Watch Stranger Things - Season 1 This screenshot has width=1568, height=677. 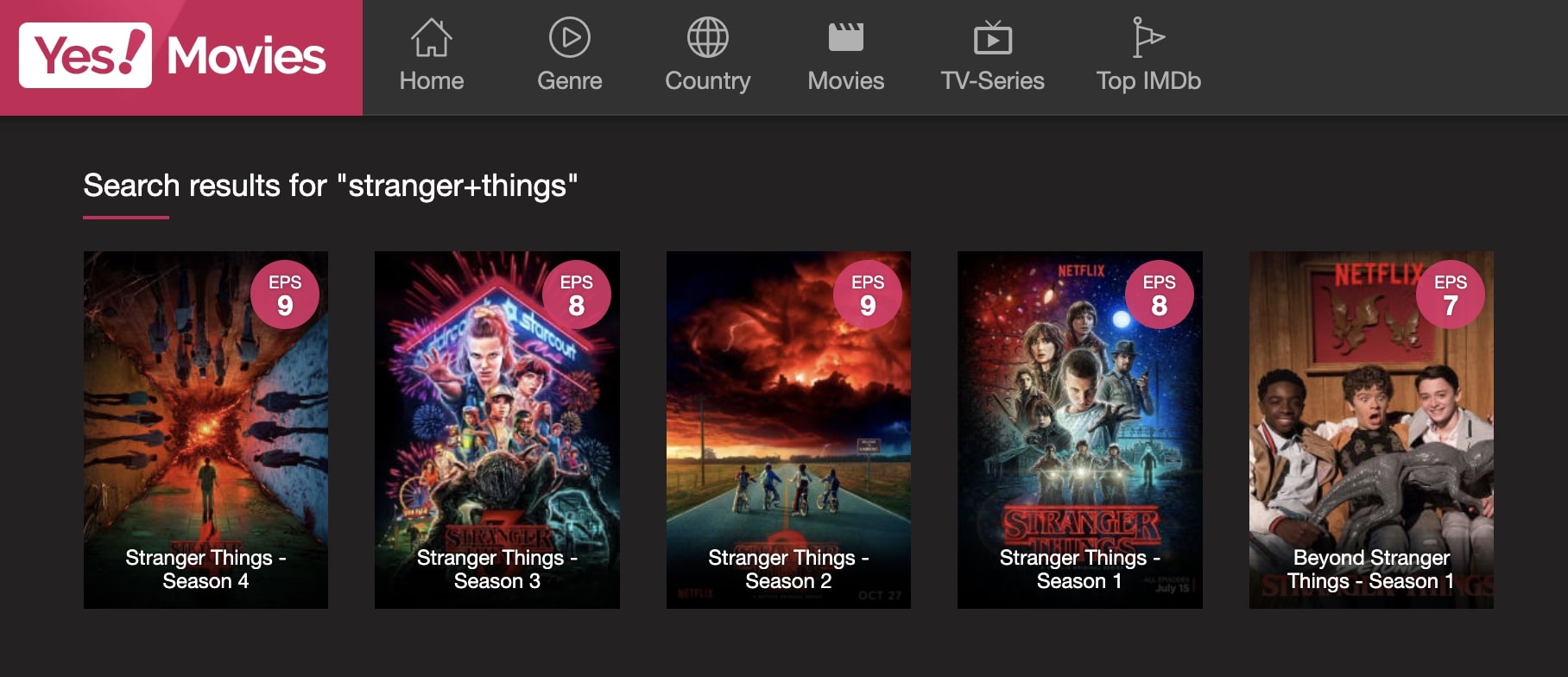pos(1079,429)
